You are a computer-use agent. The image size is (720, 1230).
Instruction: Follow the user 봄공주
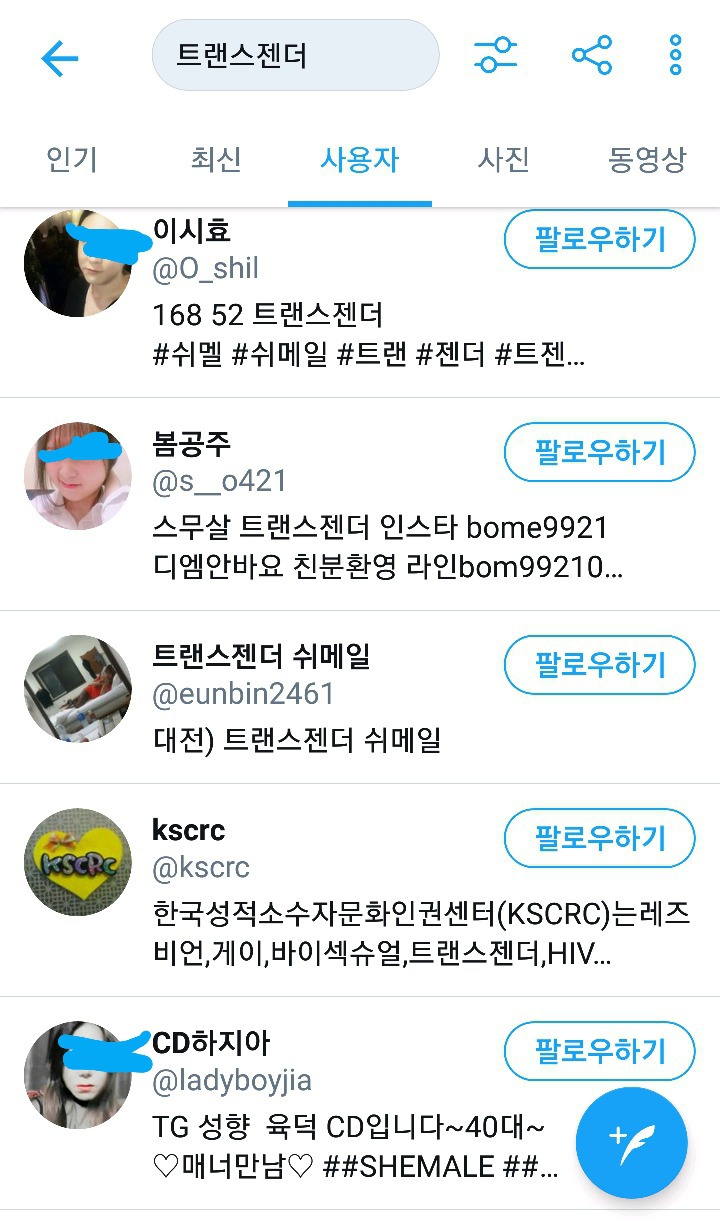(599, 452)
